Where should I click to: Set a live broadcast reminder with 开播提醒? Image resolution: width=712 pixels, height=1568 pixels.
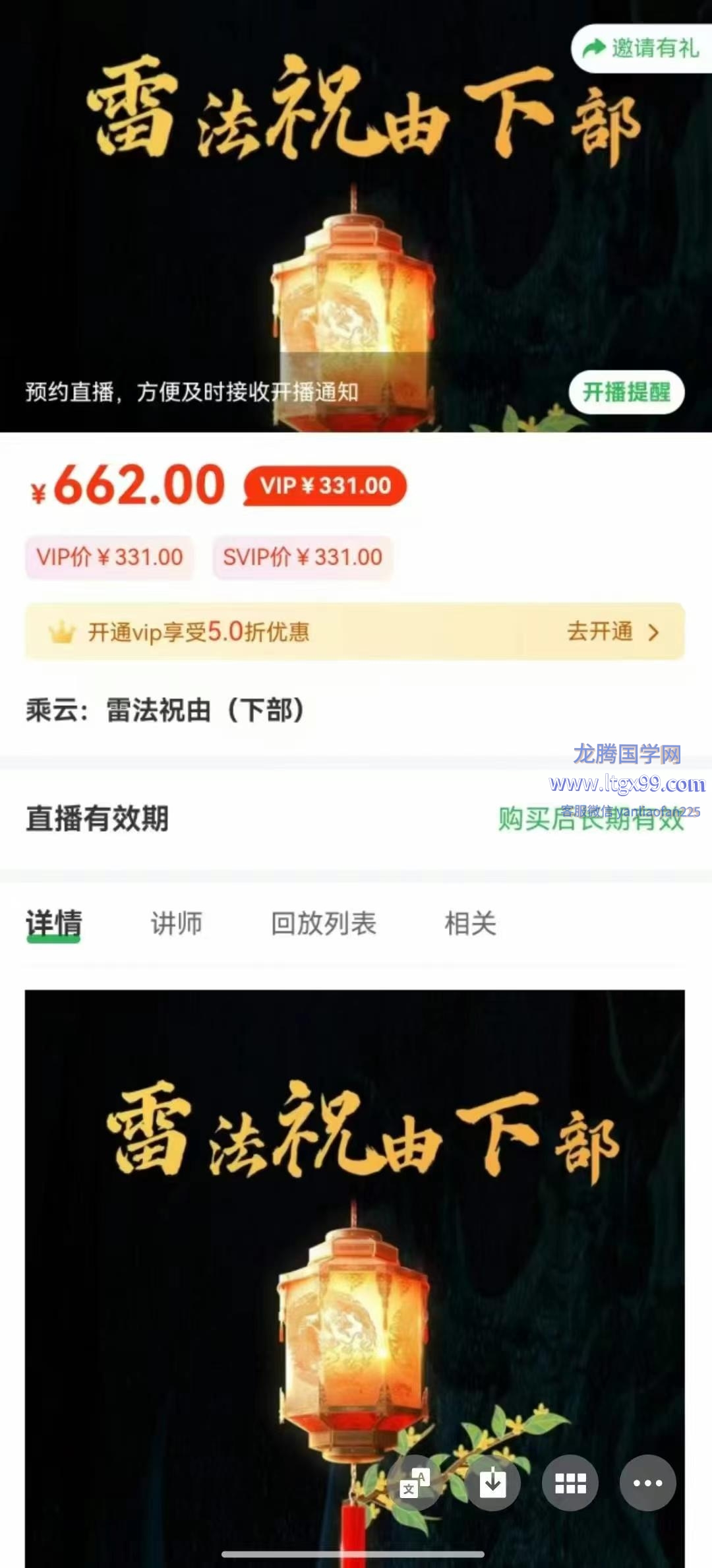[626, 392]
